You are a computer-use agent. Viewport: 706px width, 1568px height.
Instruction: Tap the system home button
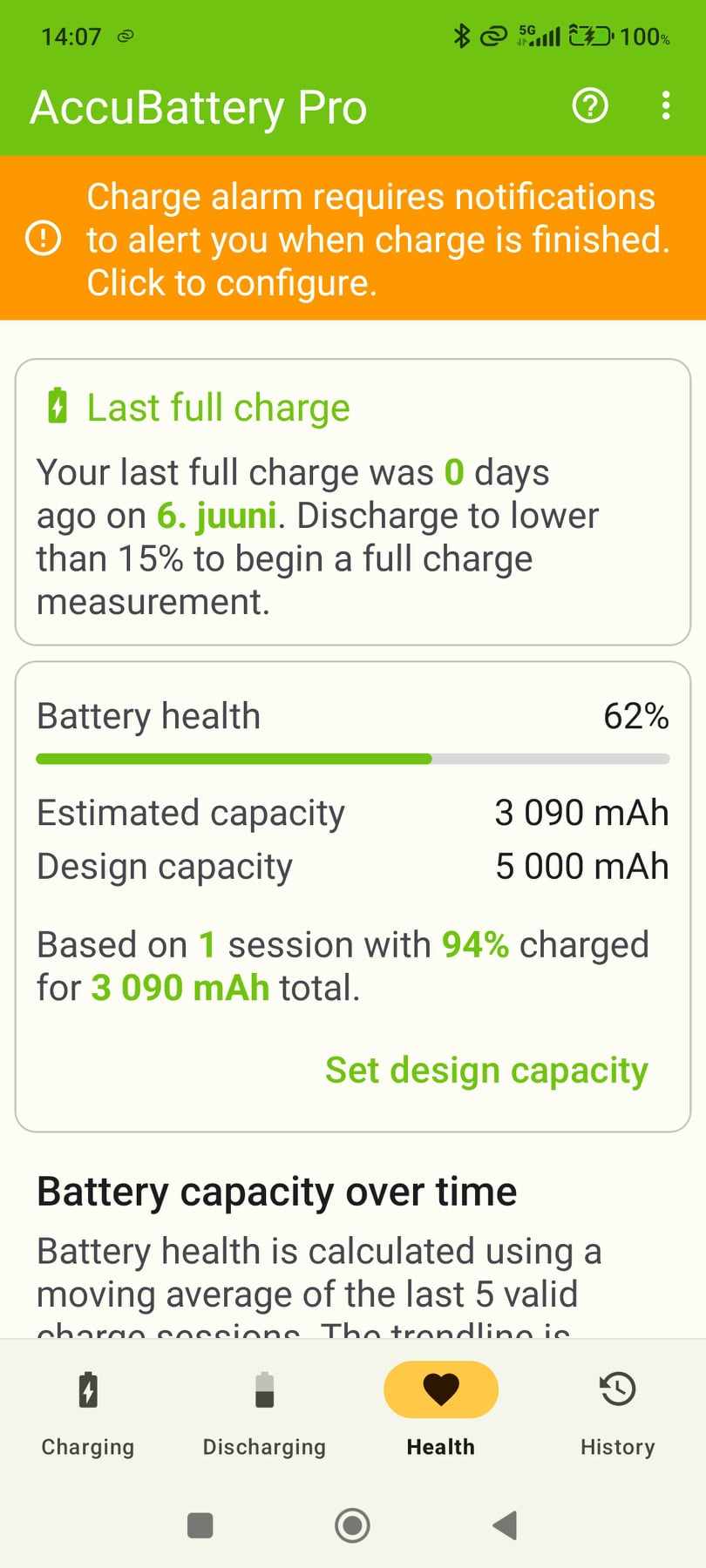tap(352, 1525)
